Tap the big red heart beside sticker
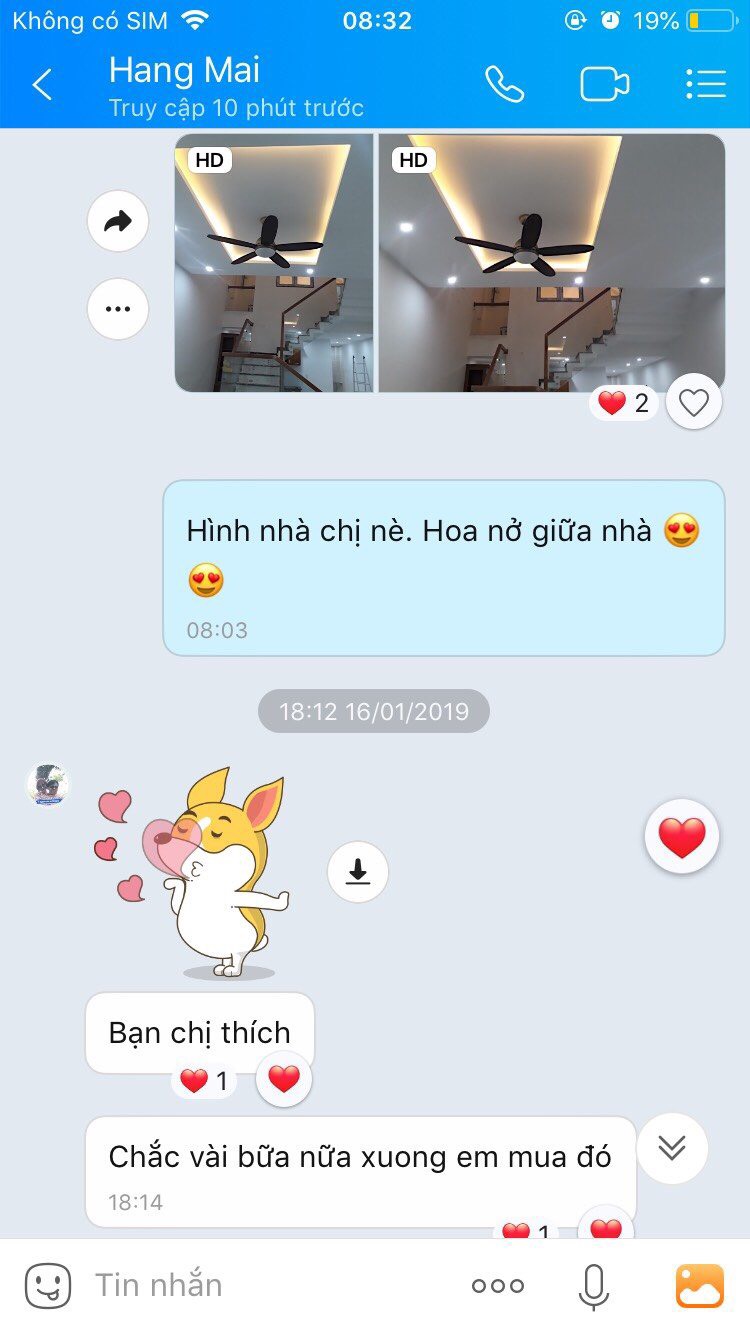Image resolution: width=750 pixels, height=1334 pixels. (x=682, y=838)
